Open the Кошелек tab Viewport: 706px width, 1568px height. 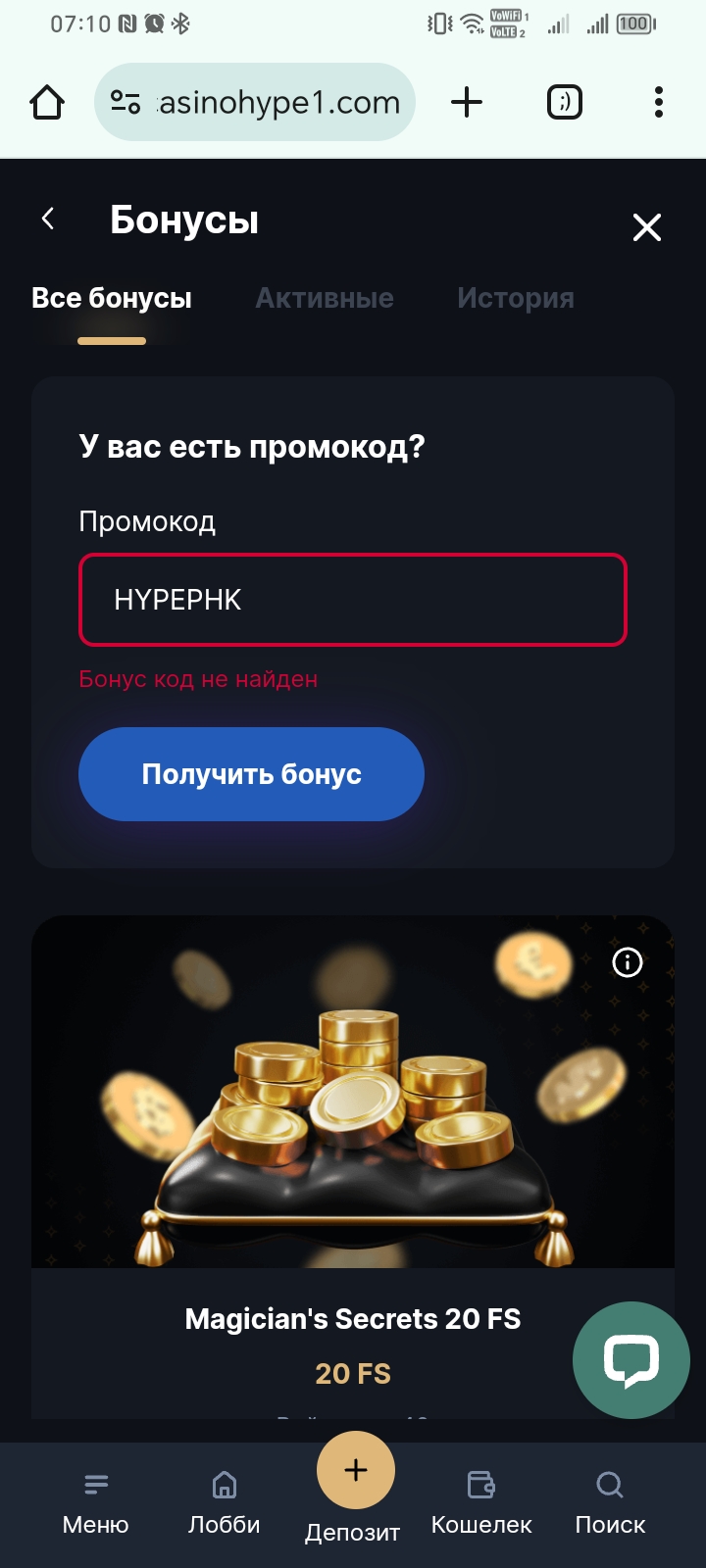(481, 1501)
